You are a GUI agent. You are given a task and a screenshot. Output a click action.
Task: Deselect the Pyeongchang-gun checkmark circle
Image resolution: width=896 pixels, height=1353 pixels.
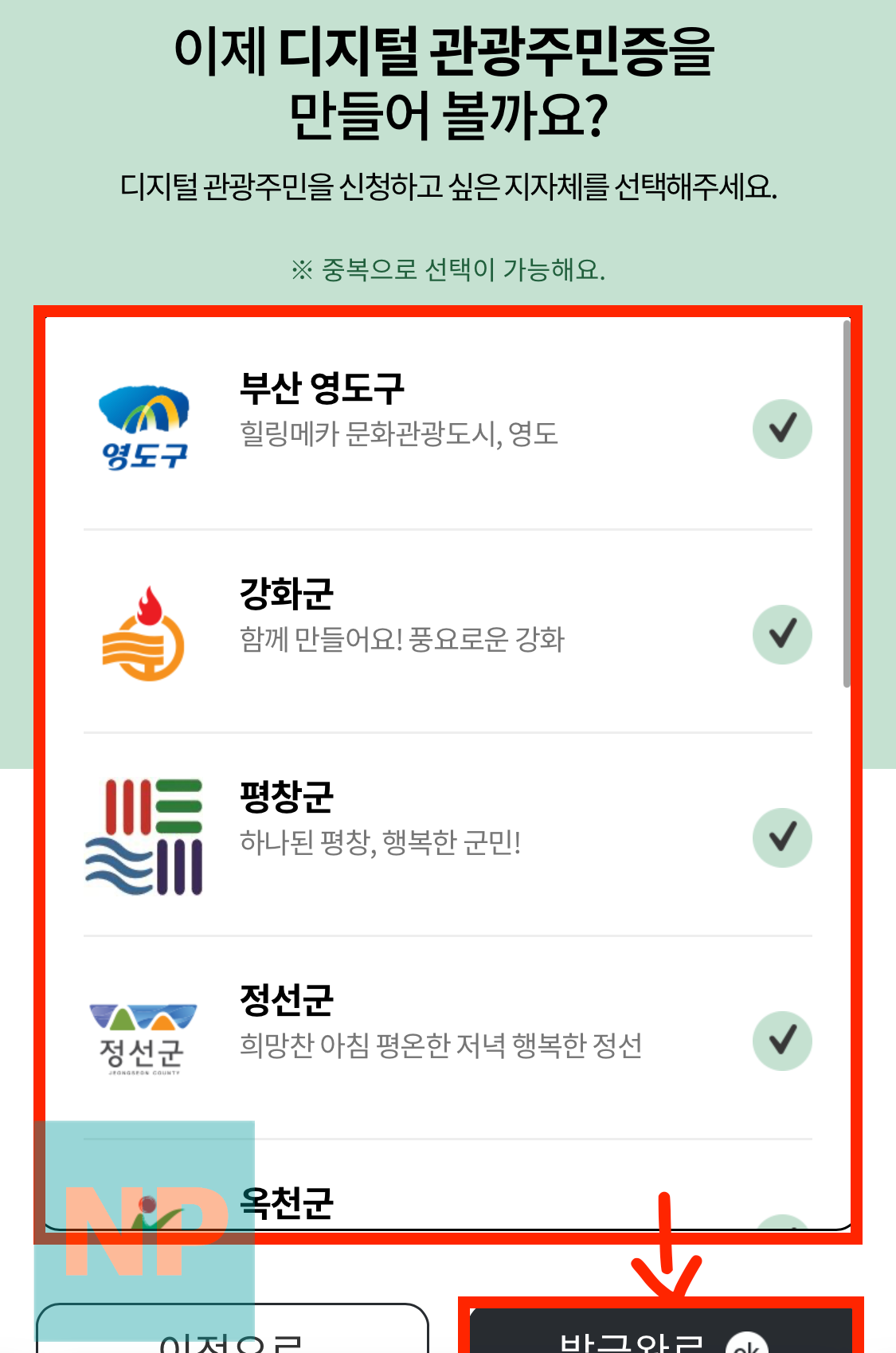(782, 837)
